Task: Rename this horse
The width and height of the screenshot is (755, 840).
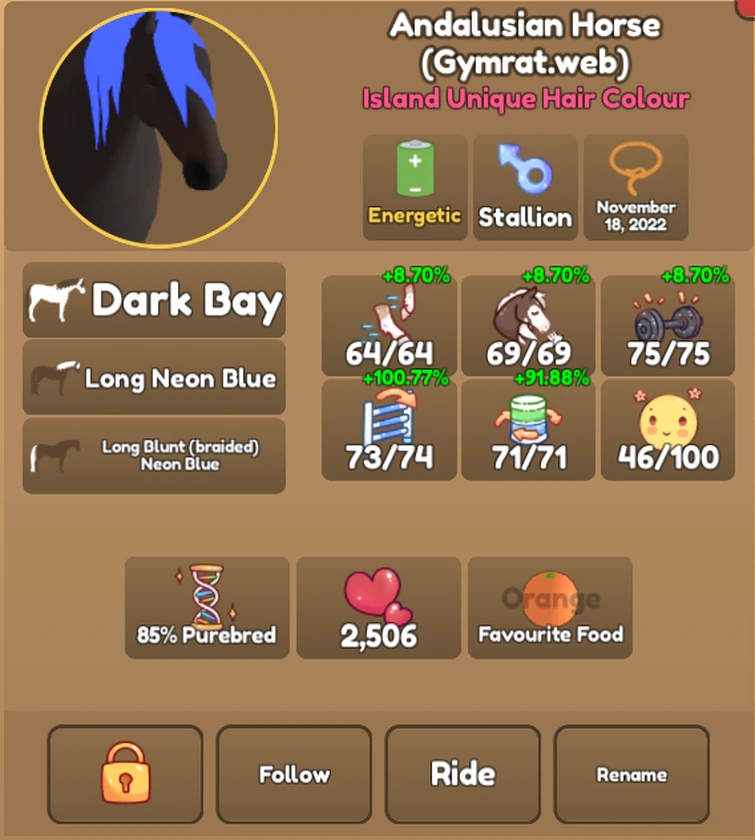Action: [632, 773]
